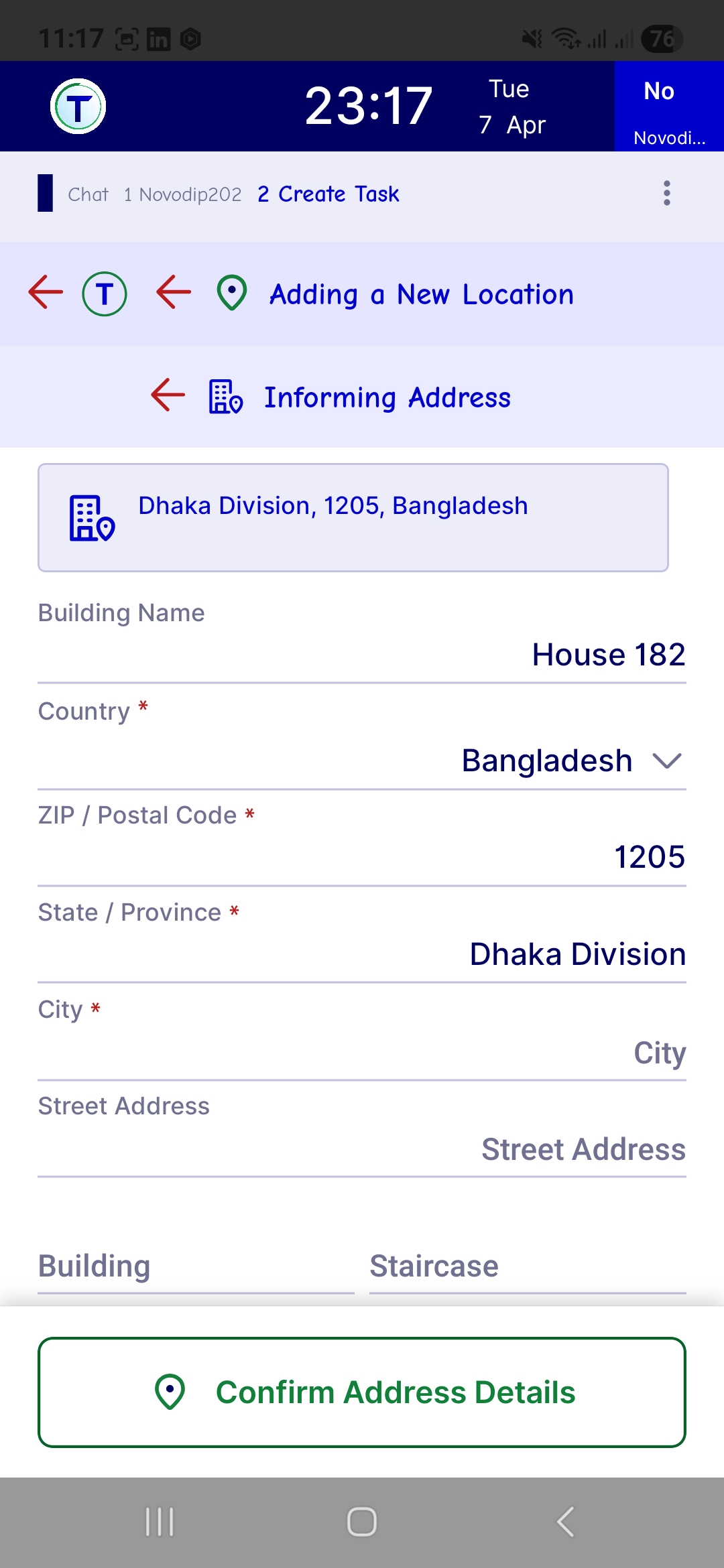
Task: Open the No Novodi... profile button
Action: point(668,107)
